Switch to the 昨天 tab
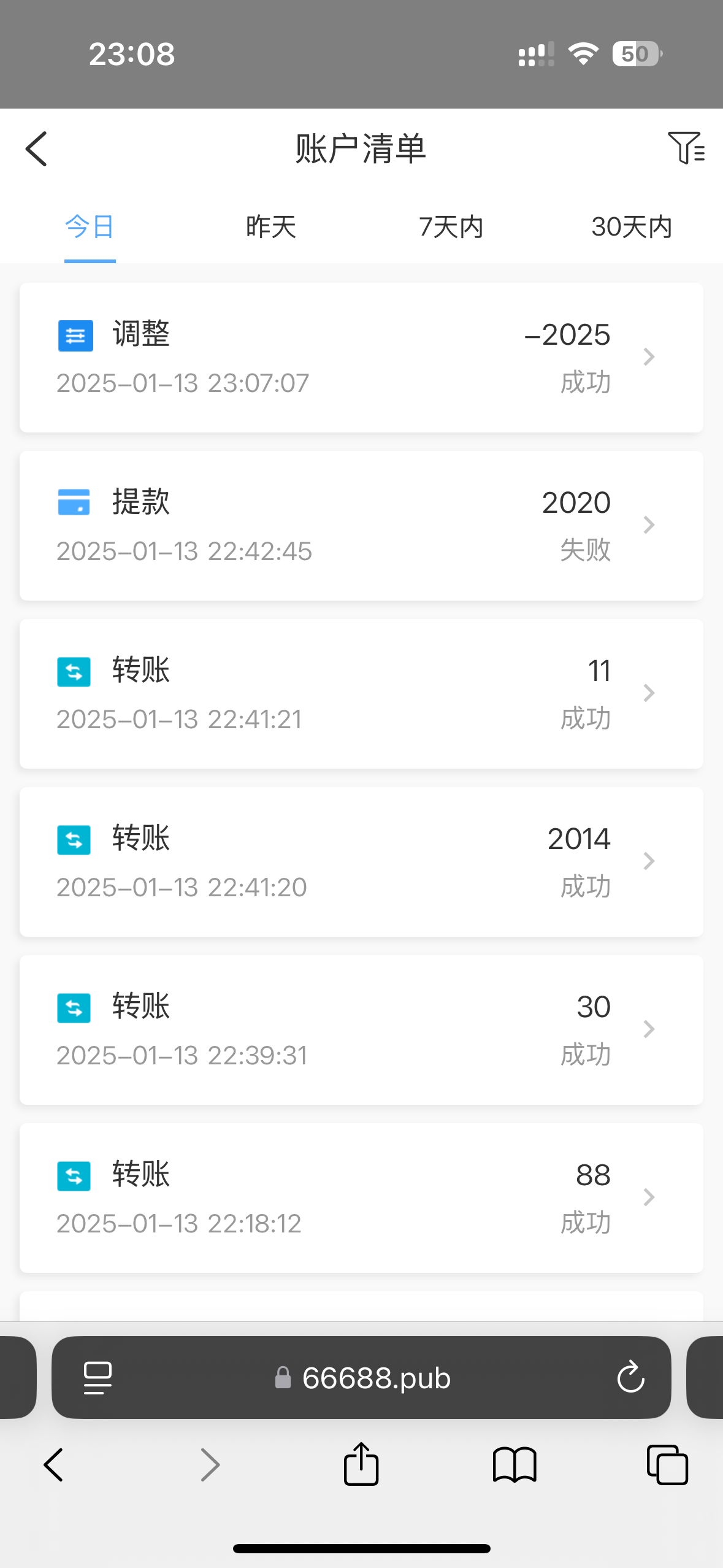This screenshot has width=723, height=1568. [x=270, y=227]
